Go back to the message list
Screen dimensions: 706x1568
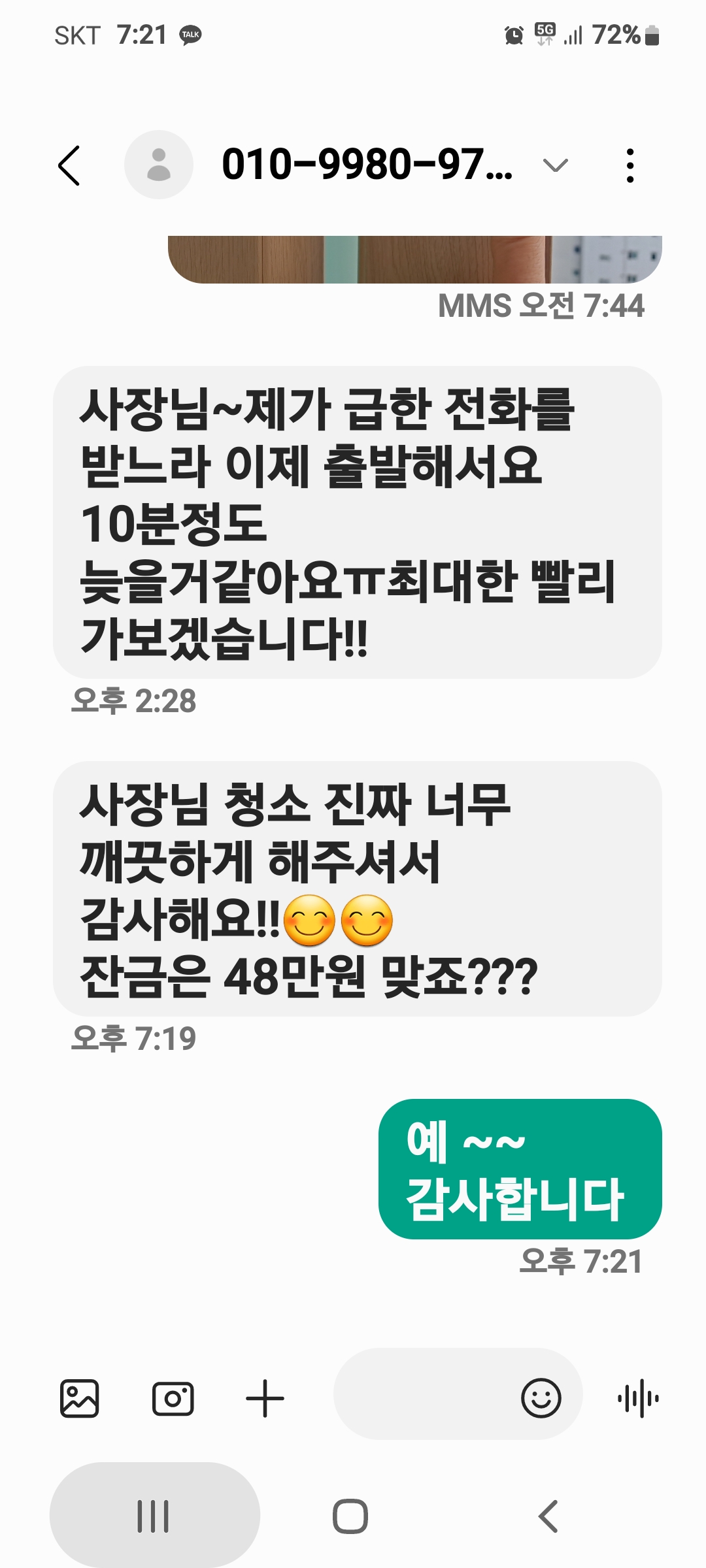click(69, 165)
